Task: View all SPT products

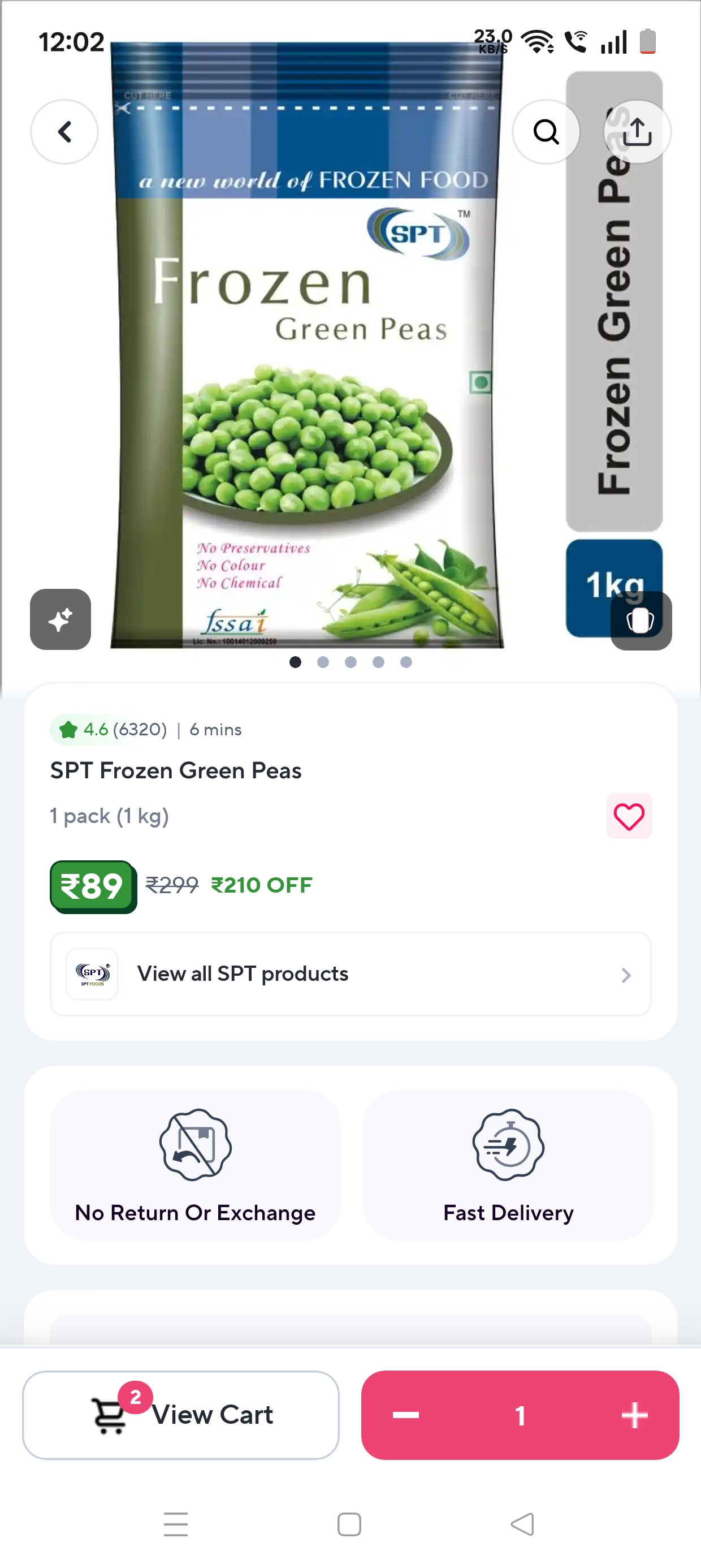Action: pyautogui.click(x=350, y=974)
